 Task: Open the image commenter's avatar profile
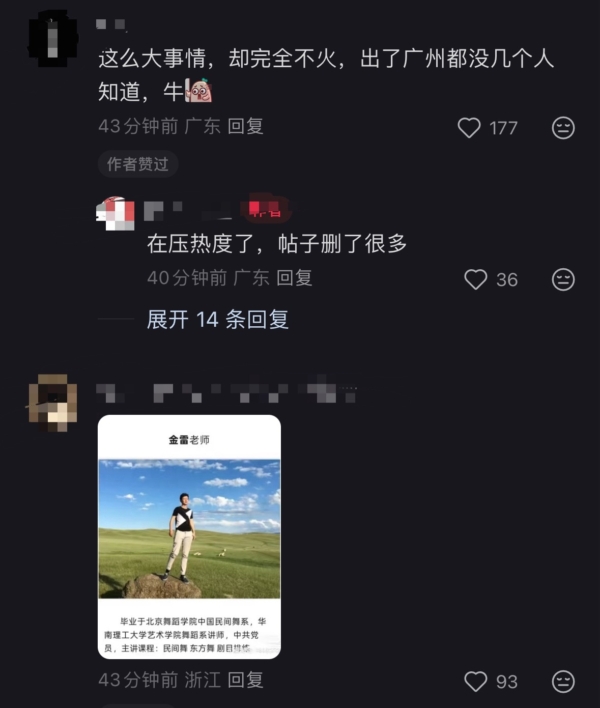click(x=52, y=401)
